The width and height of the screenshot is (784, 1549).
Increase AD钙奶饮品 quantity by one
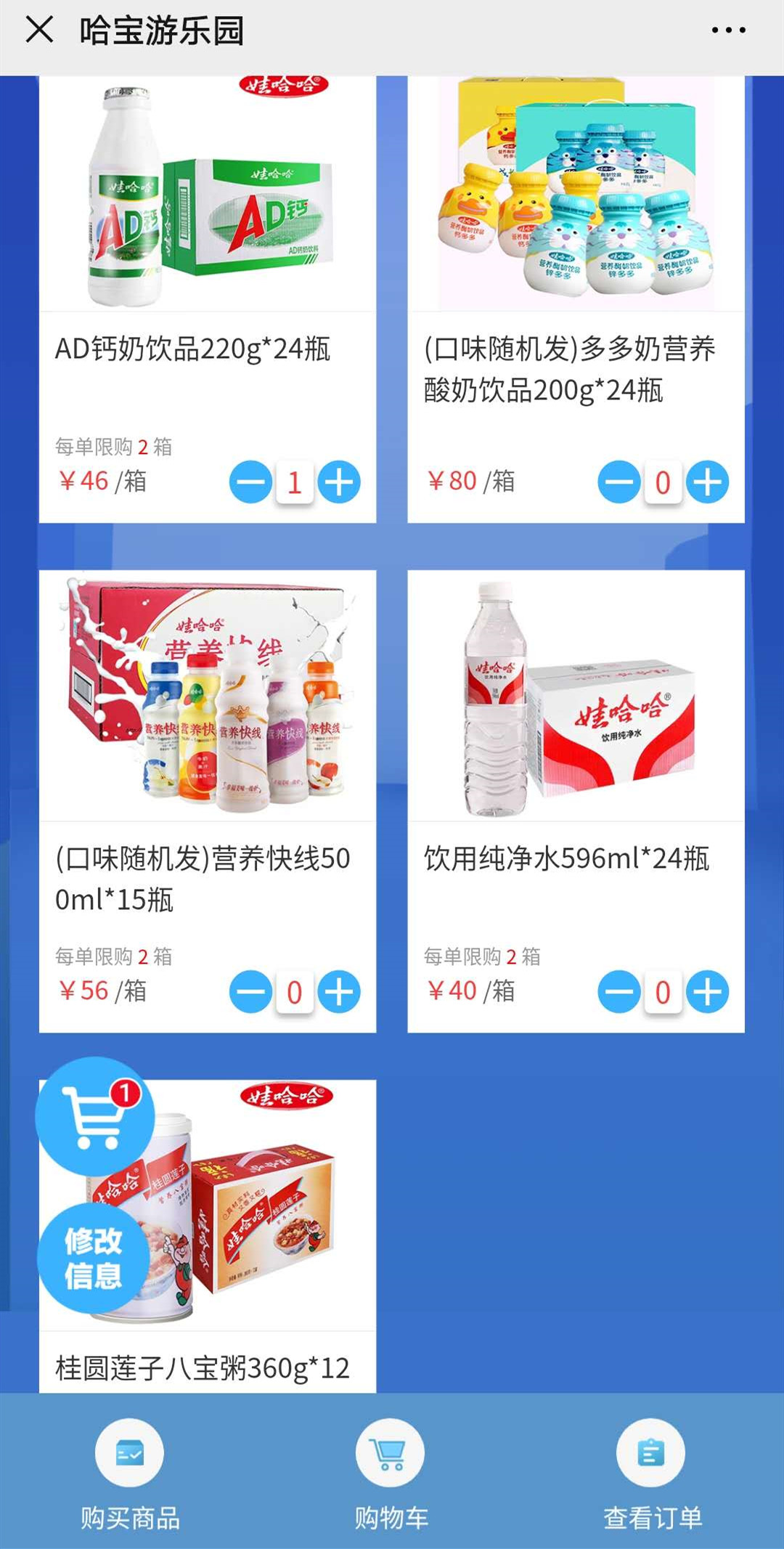click(339, 482)
